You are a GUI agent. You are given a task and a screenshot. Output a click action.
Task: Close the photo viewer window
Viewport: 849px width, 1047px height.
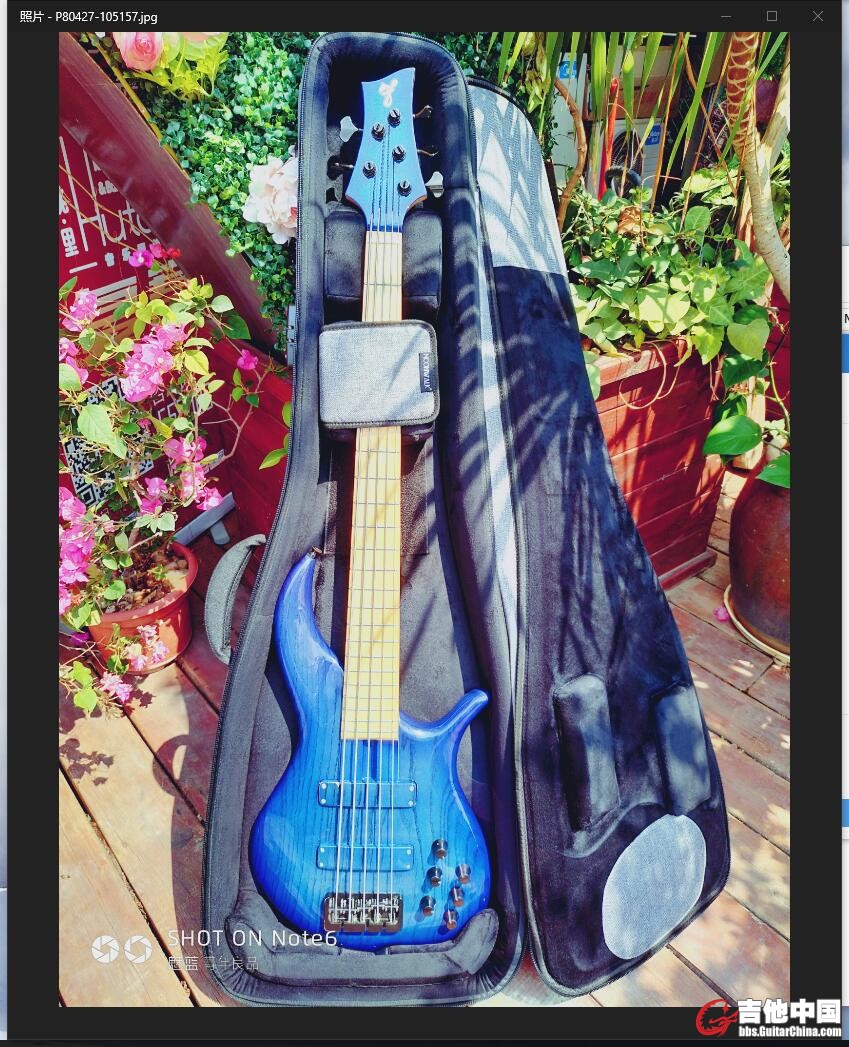(x=817, y=16)
